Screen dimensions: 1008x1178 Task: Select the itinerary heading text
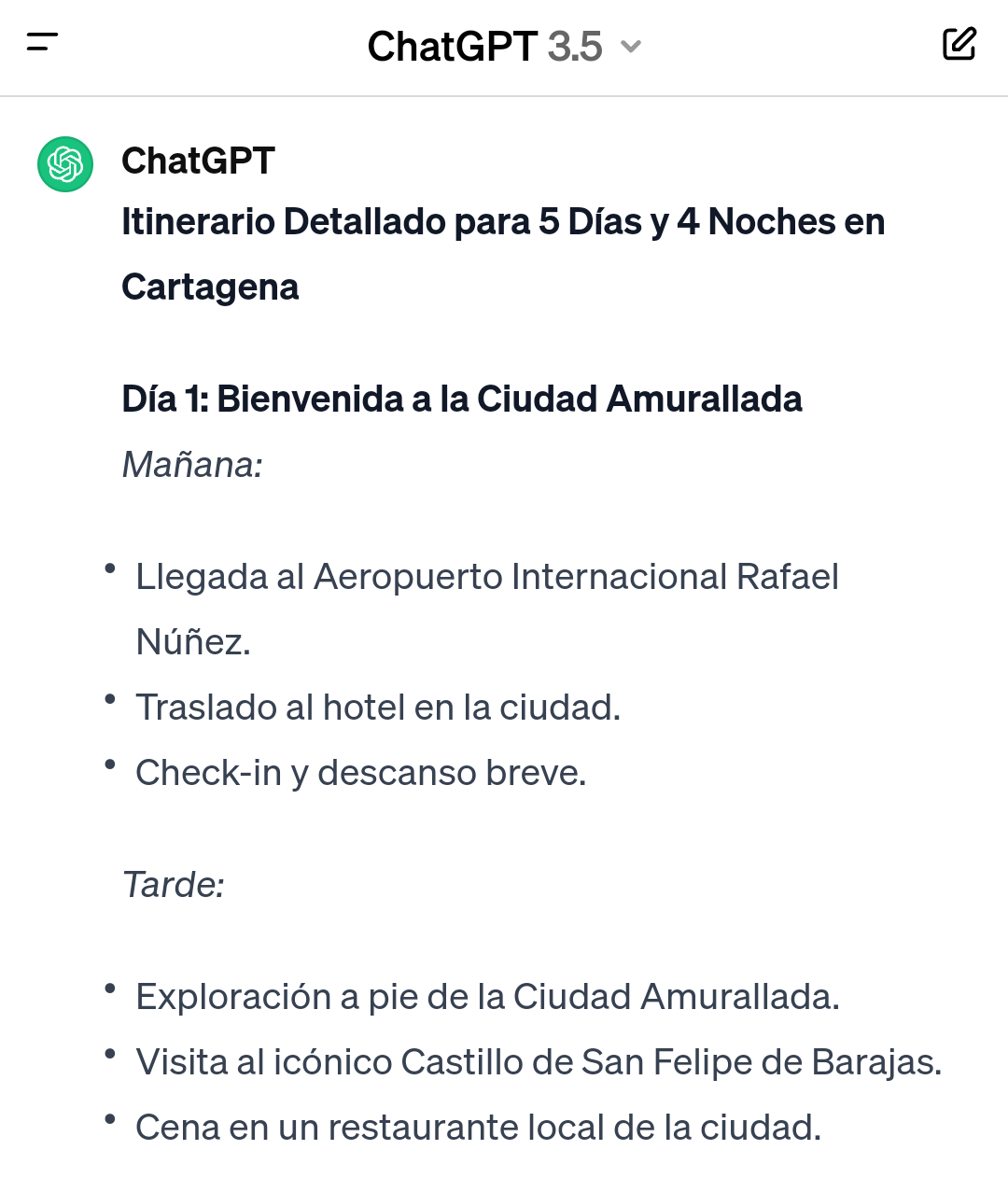(x=504, y=254)
